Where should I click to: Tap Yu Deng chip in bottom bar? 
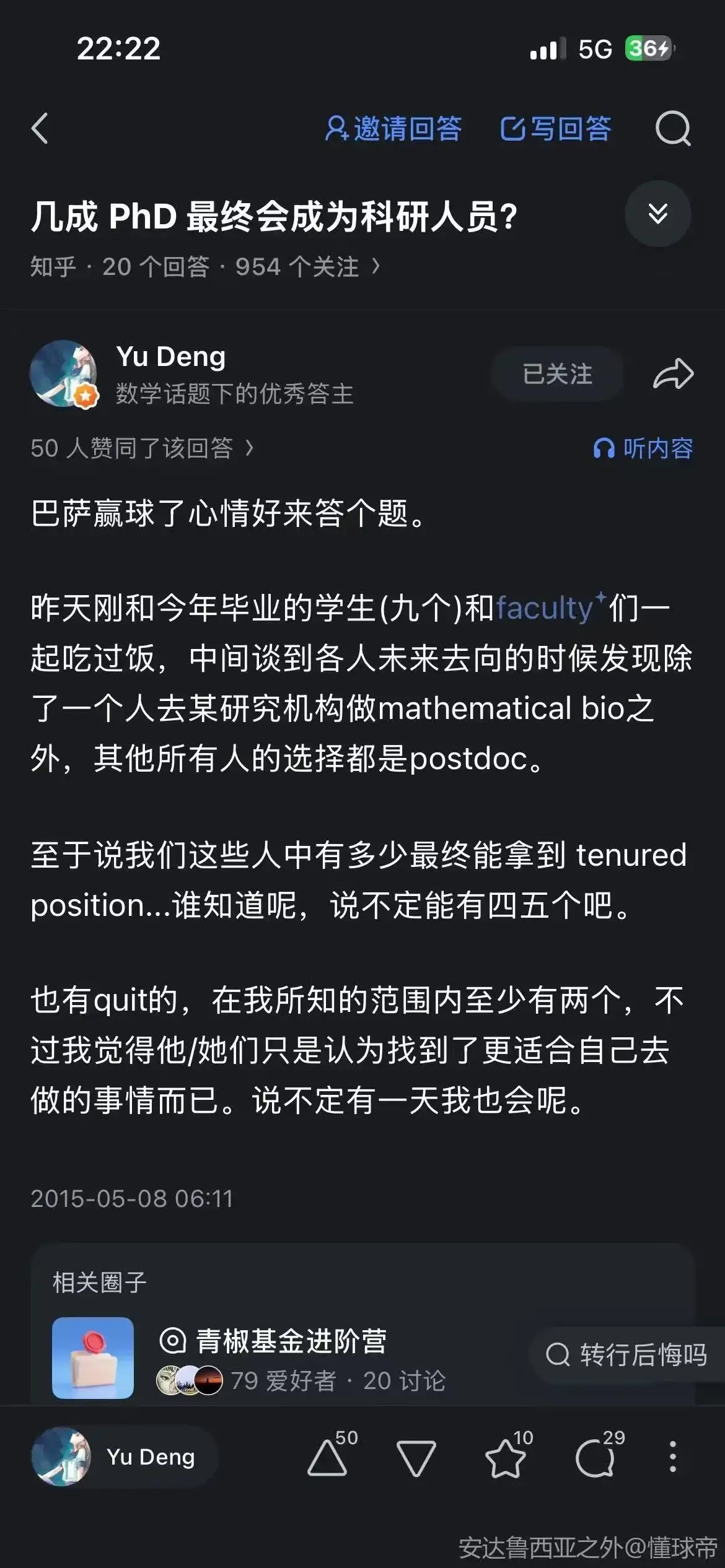pos(125,1457)
